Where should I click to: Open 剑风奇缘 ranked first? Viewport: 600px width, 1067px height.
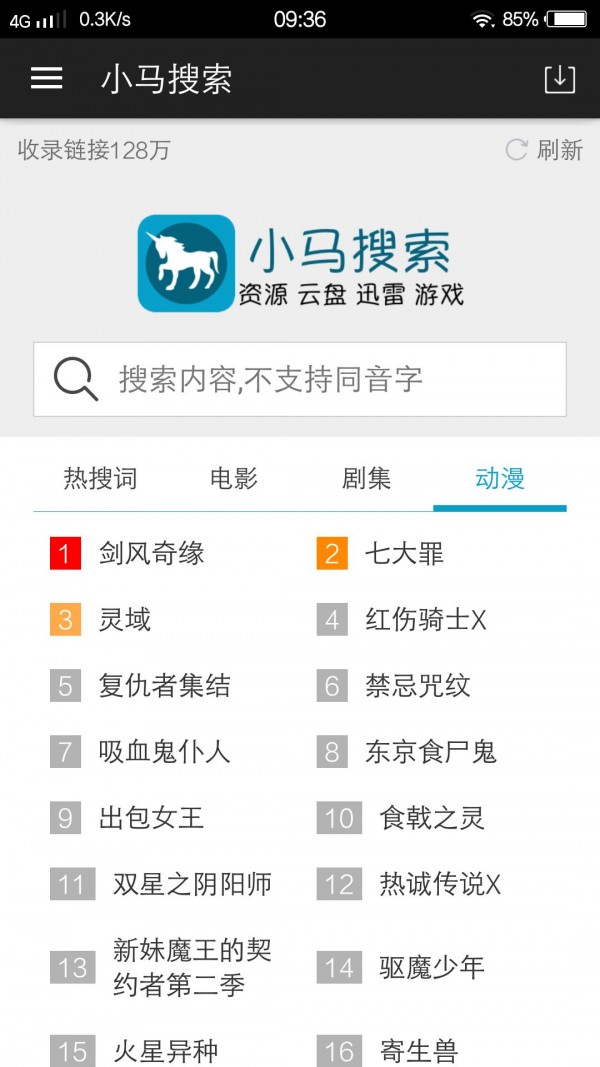point(151,553)
